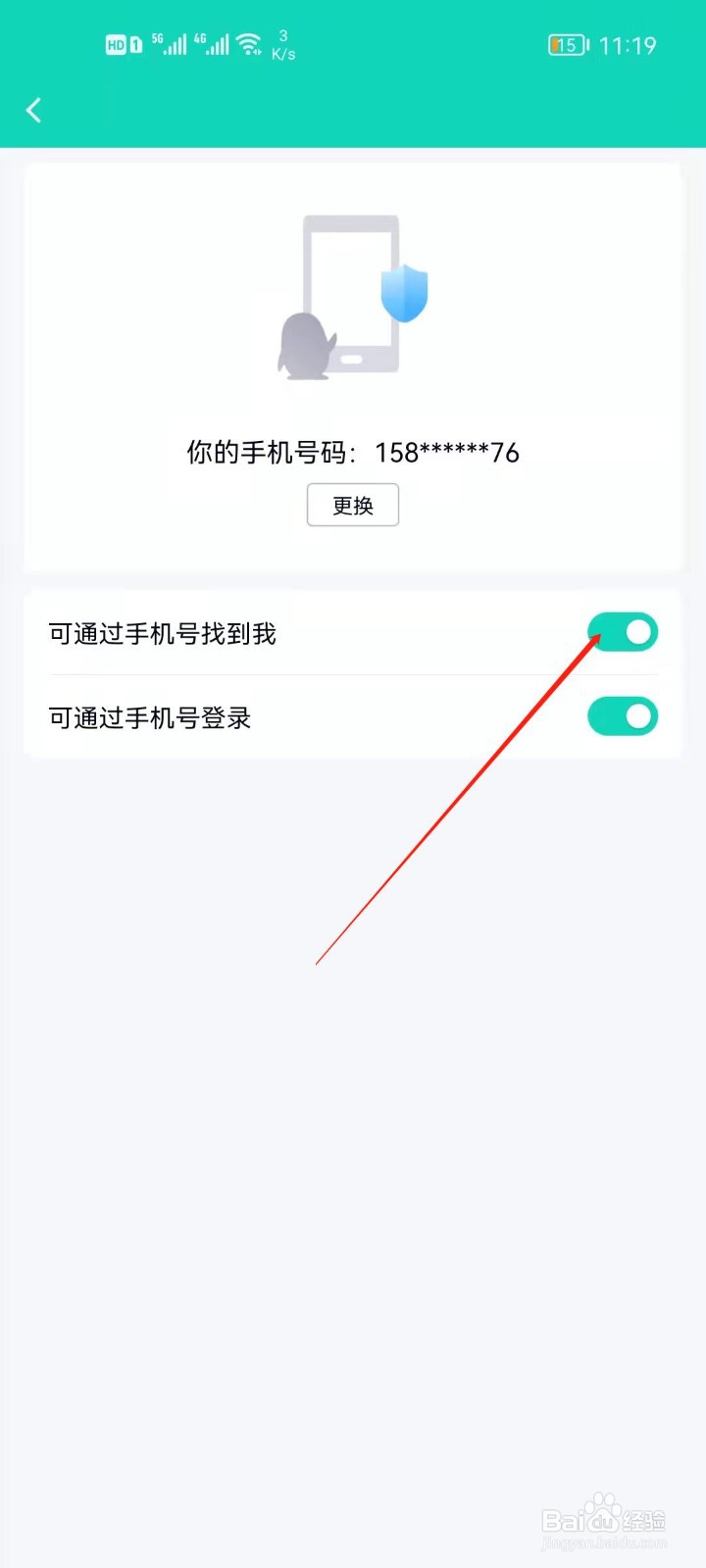
Task: Turn off the 可通过手机号登录 switch
Action: 623,716
